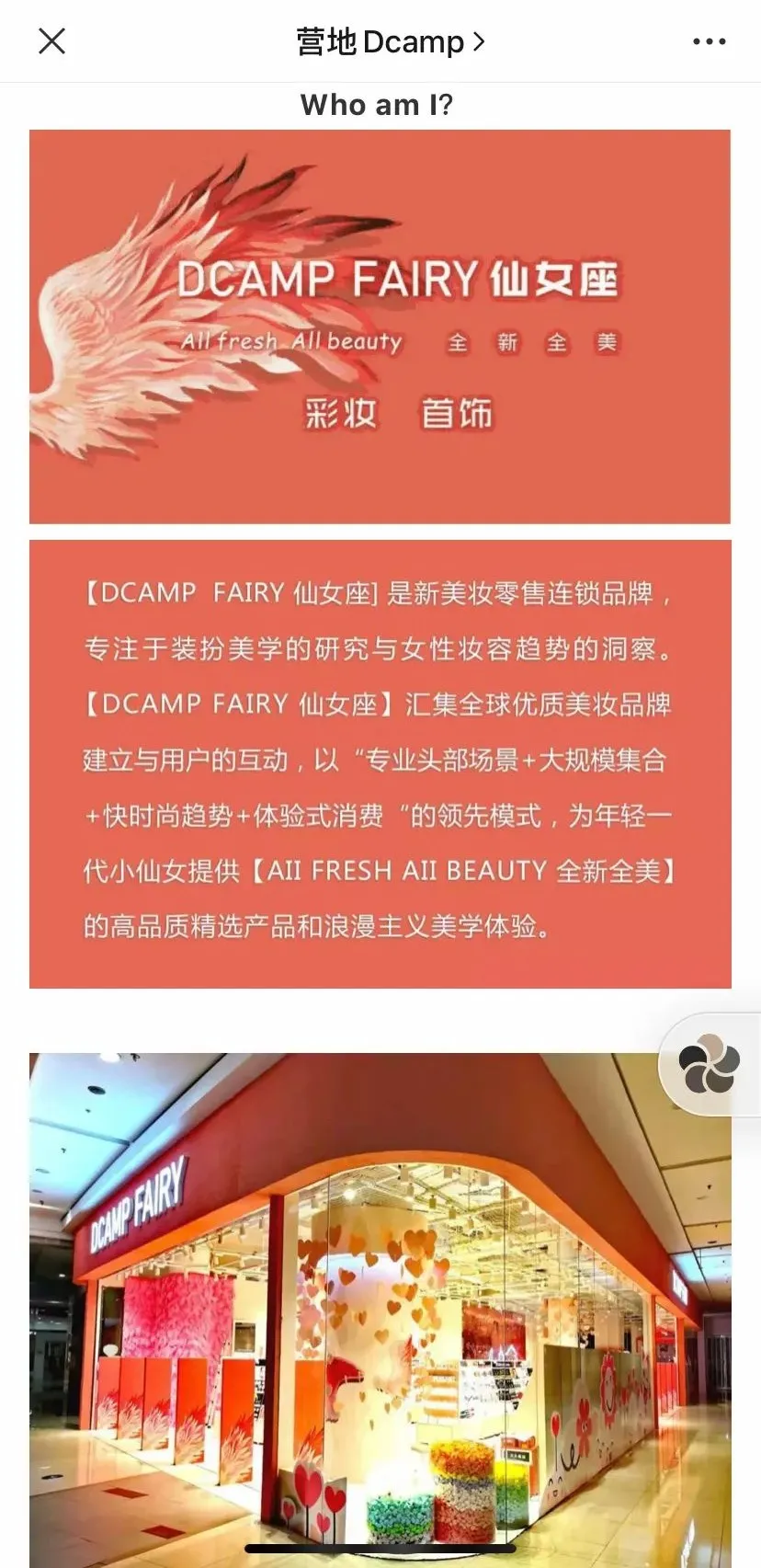Open the DCAMP FAIRY banner image

tap(380, 326)
